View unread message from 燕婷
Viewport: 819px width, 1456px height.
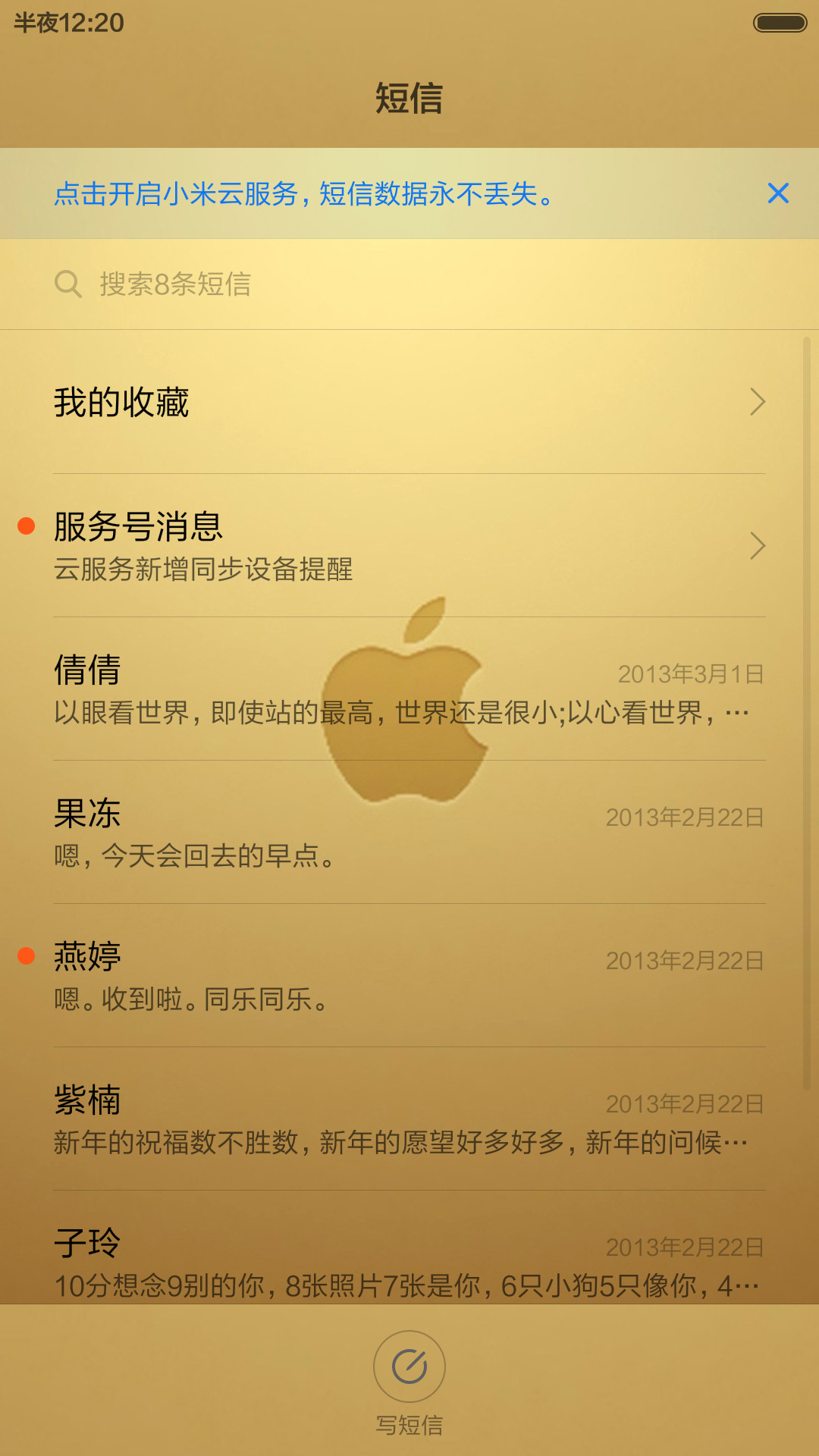[x=409, y=976]
